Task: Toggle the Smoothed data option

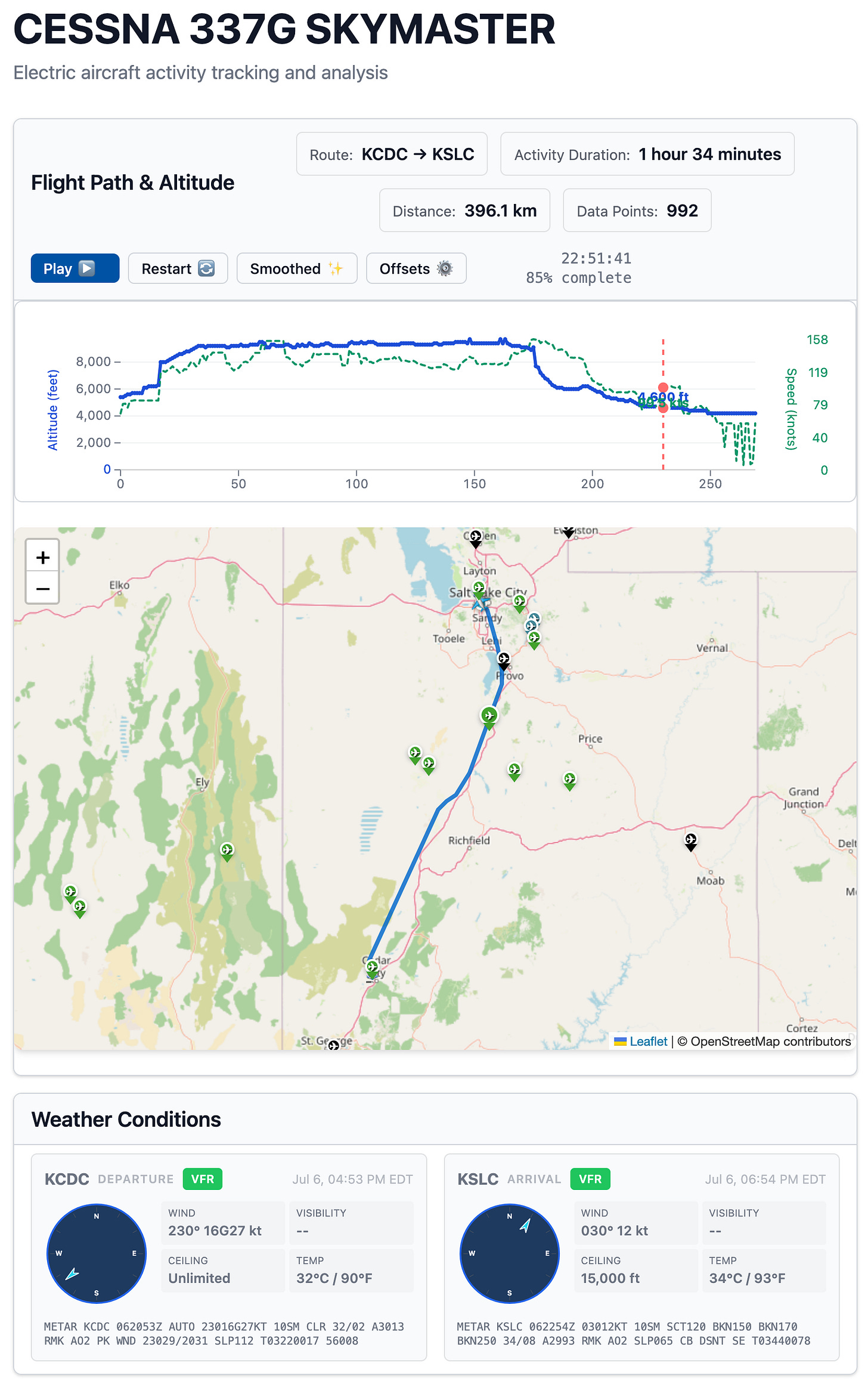Action: pyautogui.click(x=297, y=268)
